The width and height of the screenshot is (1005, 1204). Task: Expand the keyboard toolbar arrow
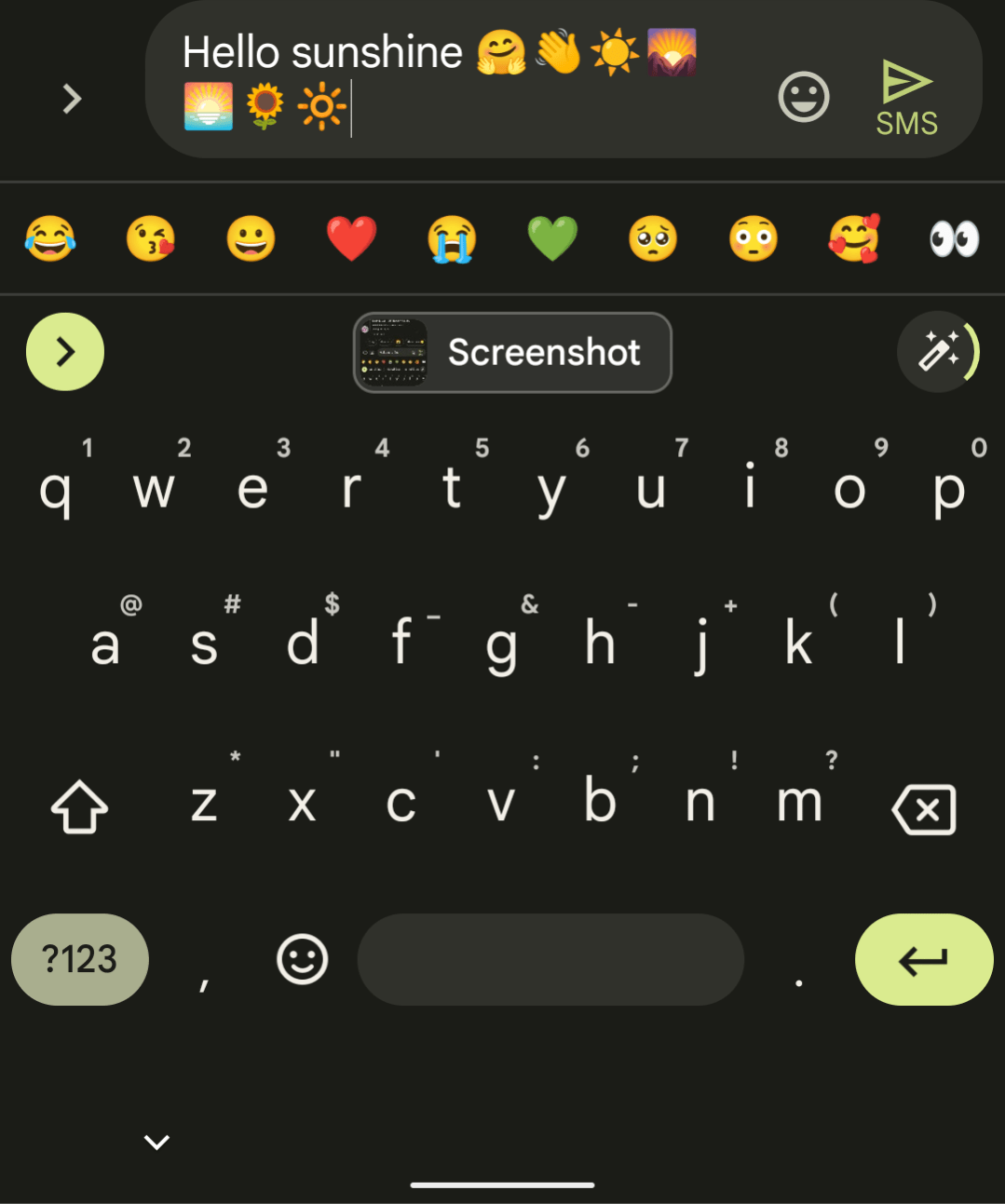(65, 352)
